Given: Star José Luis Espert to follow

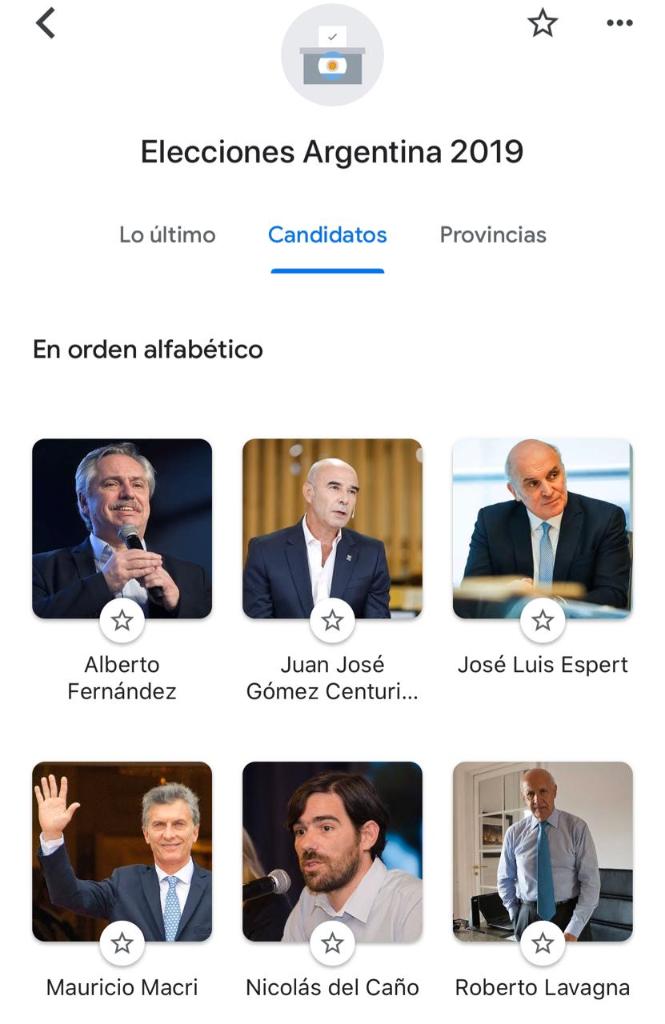Looking at the screenshot, I should [542, 621].
